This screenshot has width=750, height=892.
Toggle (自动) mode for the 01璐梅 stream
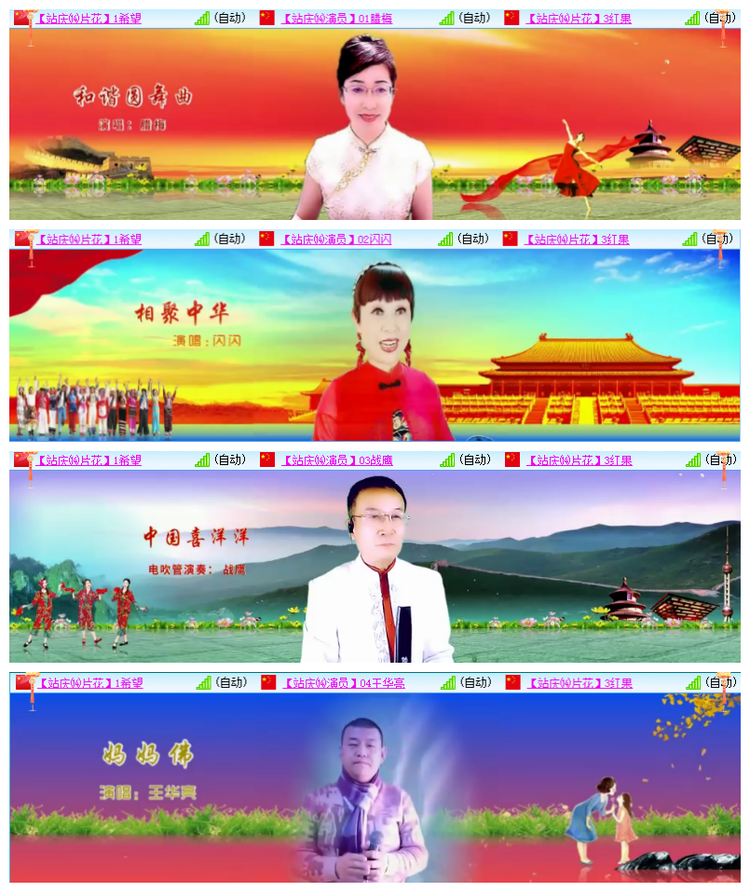pos(474,15)
